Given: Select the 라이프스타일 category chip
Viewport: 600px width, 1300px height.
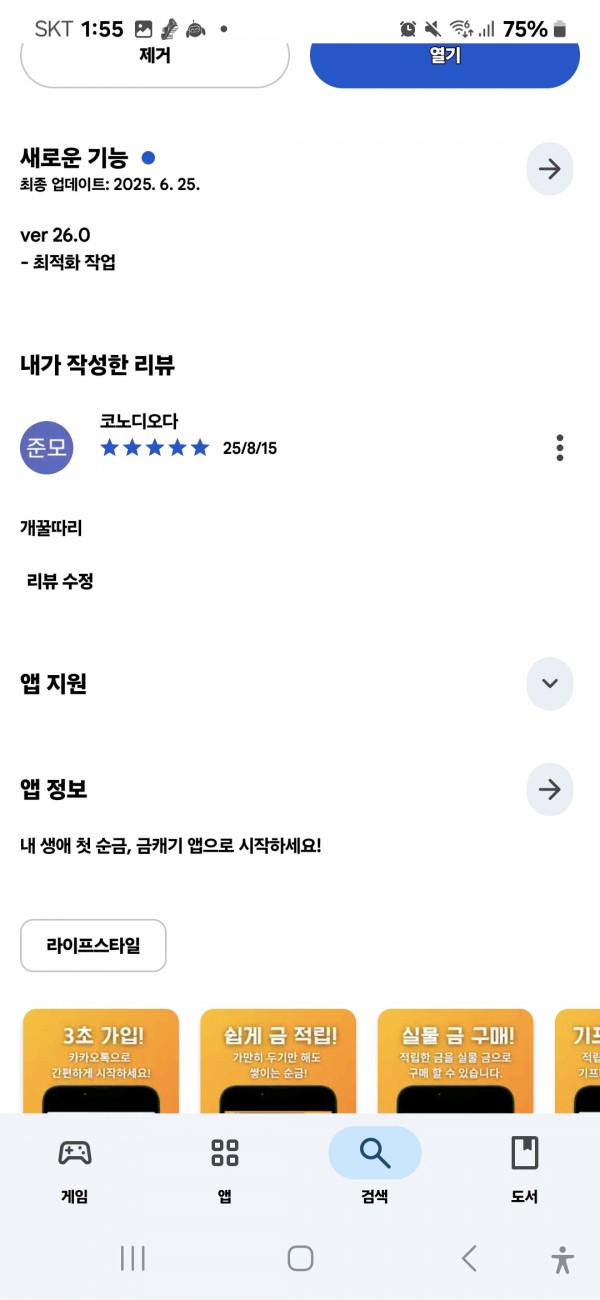Looking at the screenshot, I should (x=93, y=945).
